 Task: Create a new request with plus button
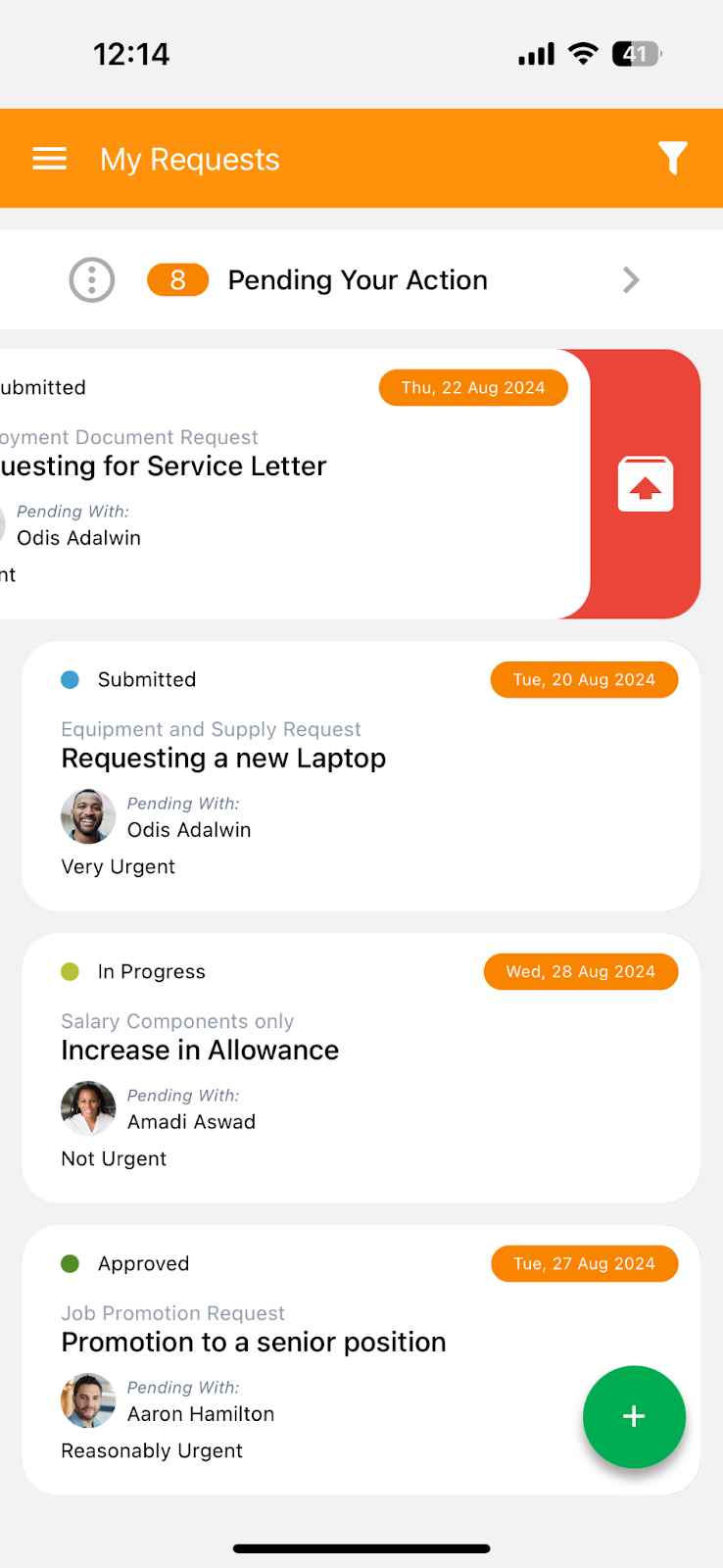634,1416
